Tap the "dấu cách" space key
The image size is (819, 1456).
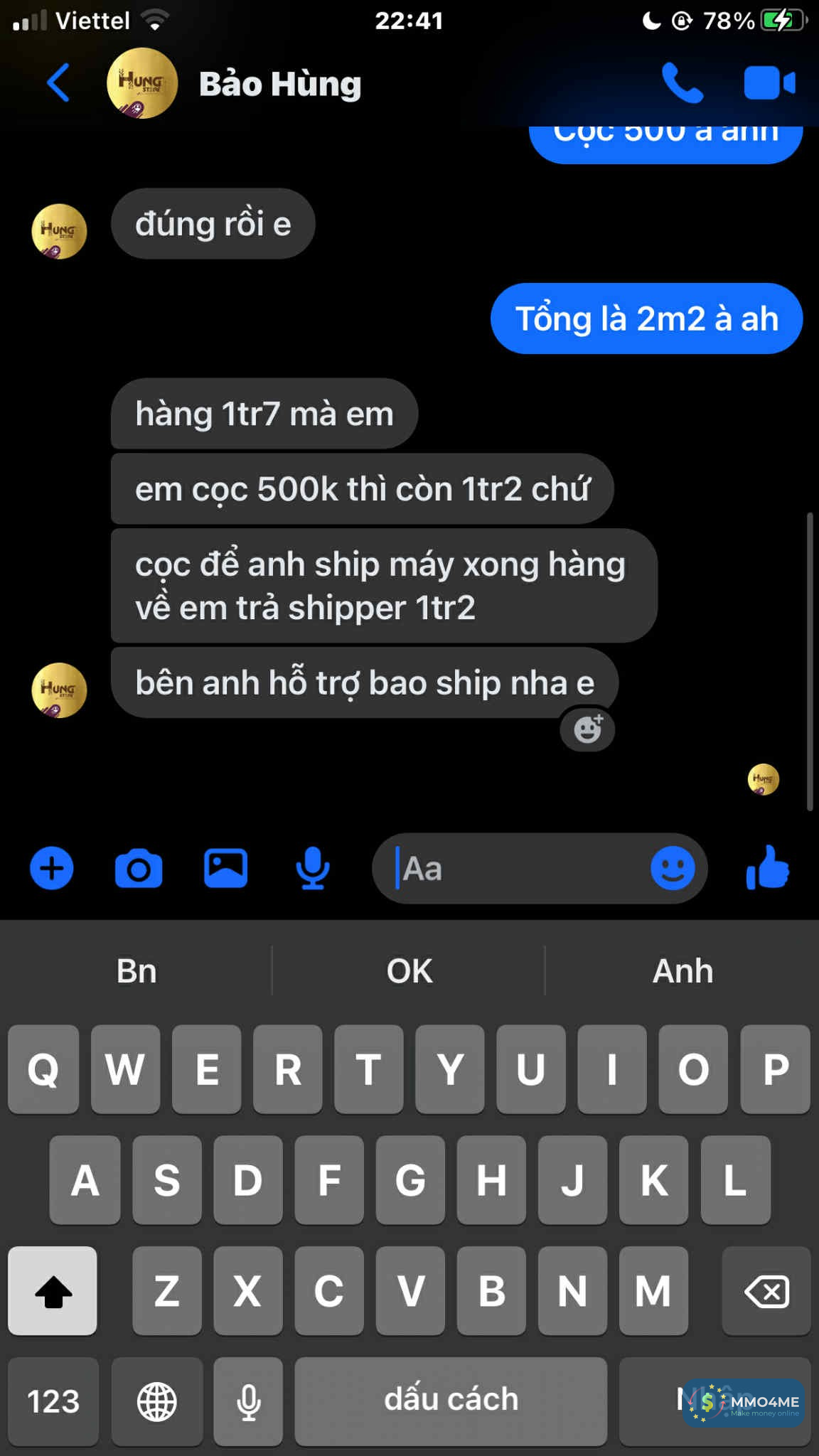pos(451,1401)
